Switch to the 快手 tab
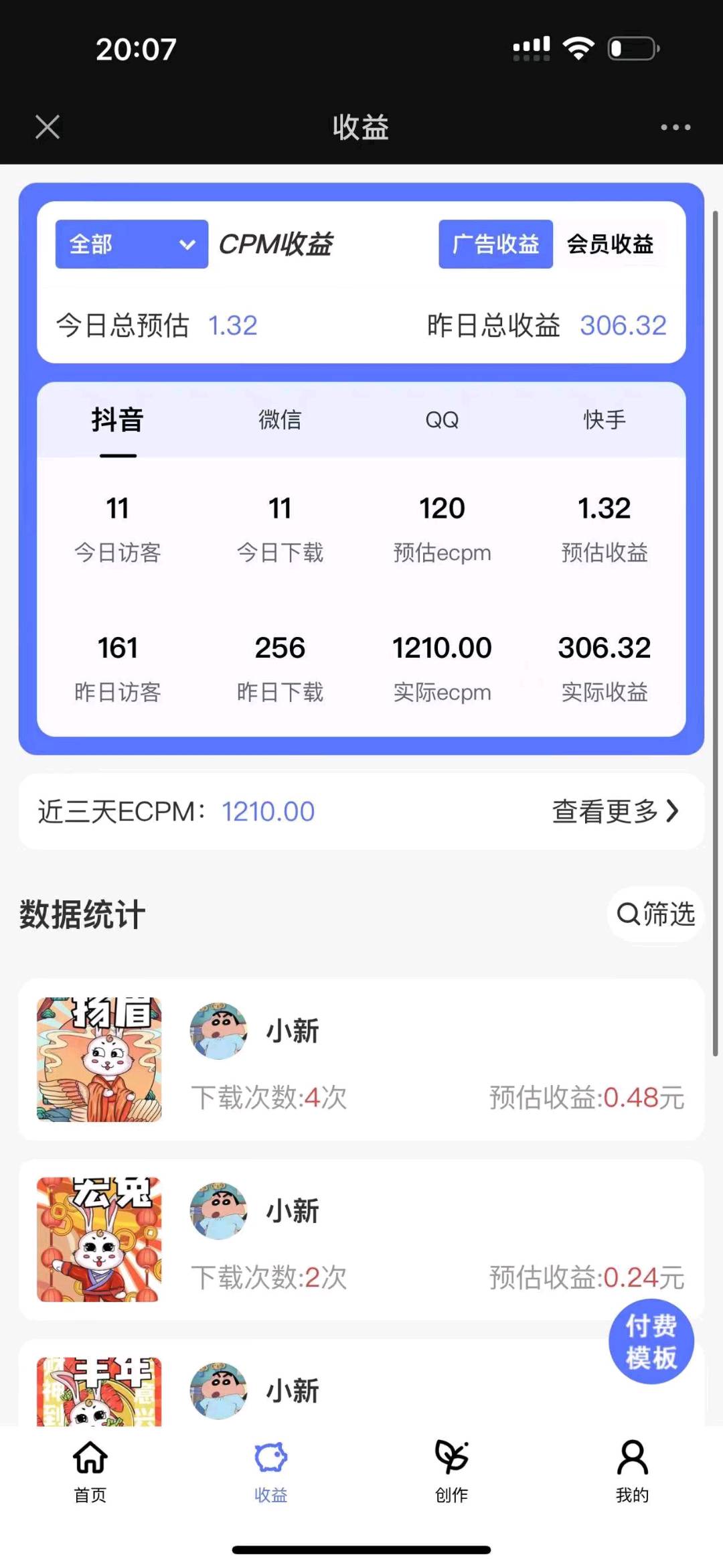This screenshot has width=723, height=1568. tap(604, 421)
